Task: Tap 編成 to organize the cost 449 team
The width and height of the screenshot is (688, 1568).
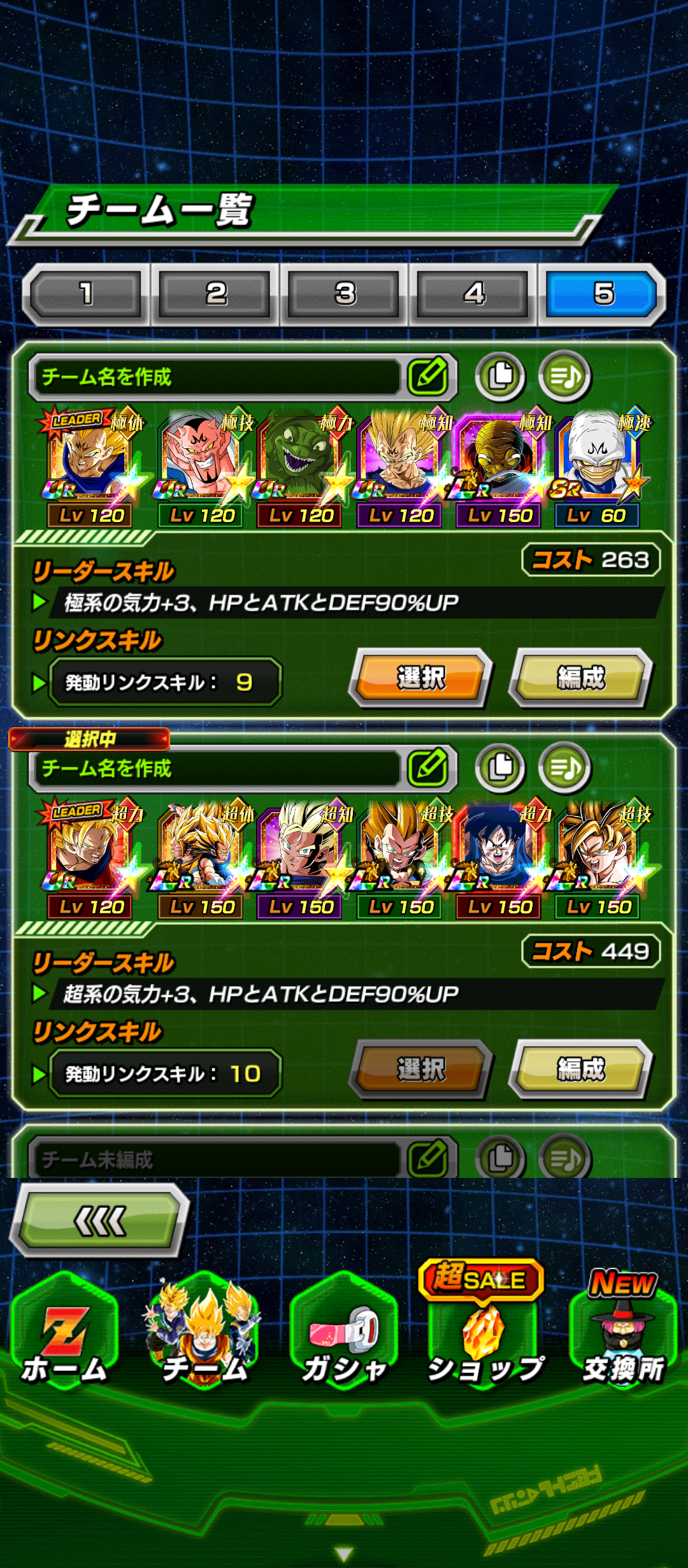Action: coord(580,1070)
